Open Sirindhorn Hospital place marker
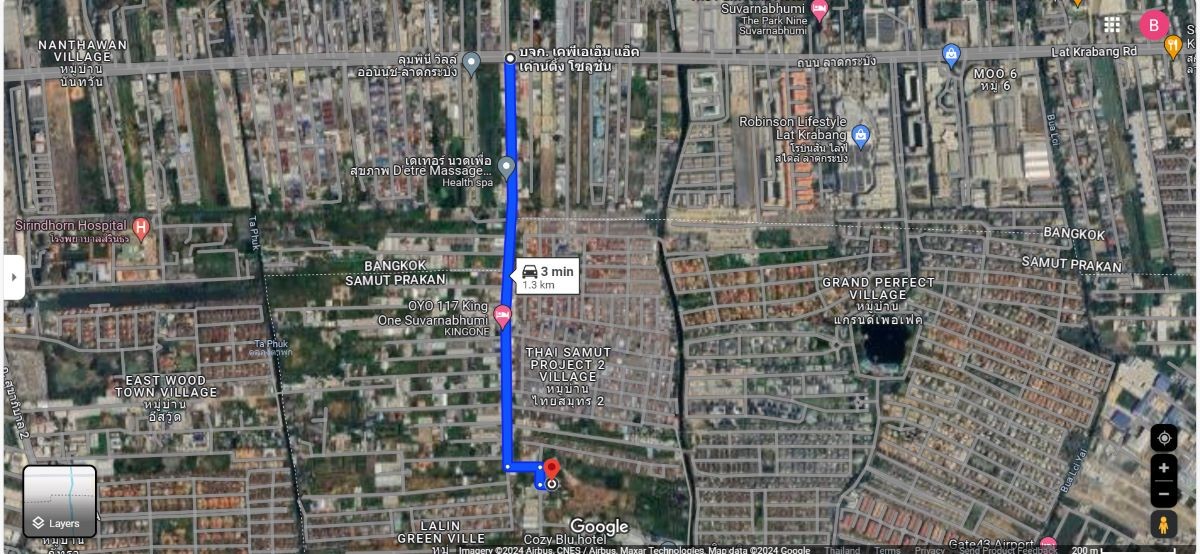This screenshot has width=1200, height=554. coord(141,228)
